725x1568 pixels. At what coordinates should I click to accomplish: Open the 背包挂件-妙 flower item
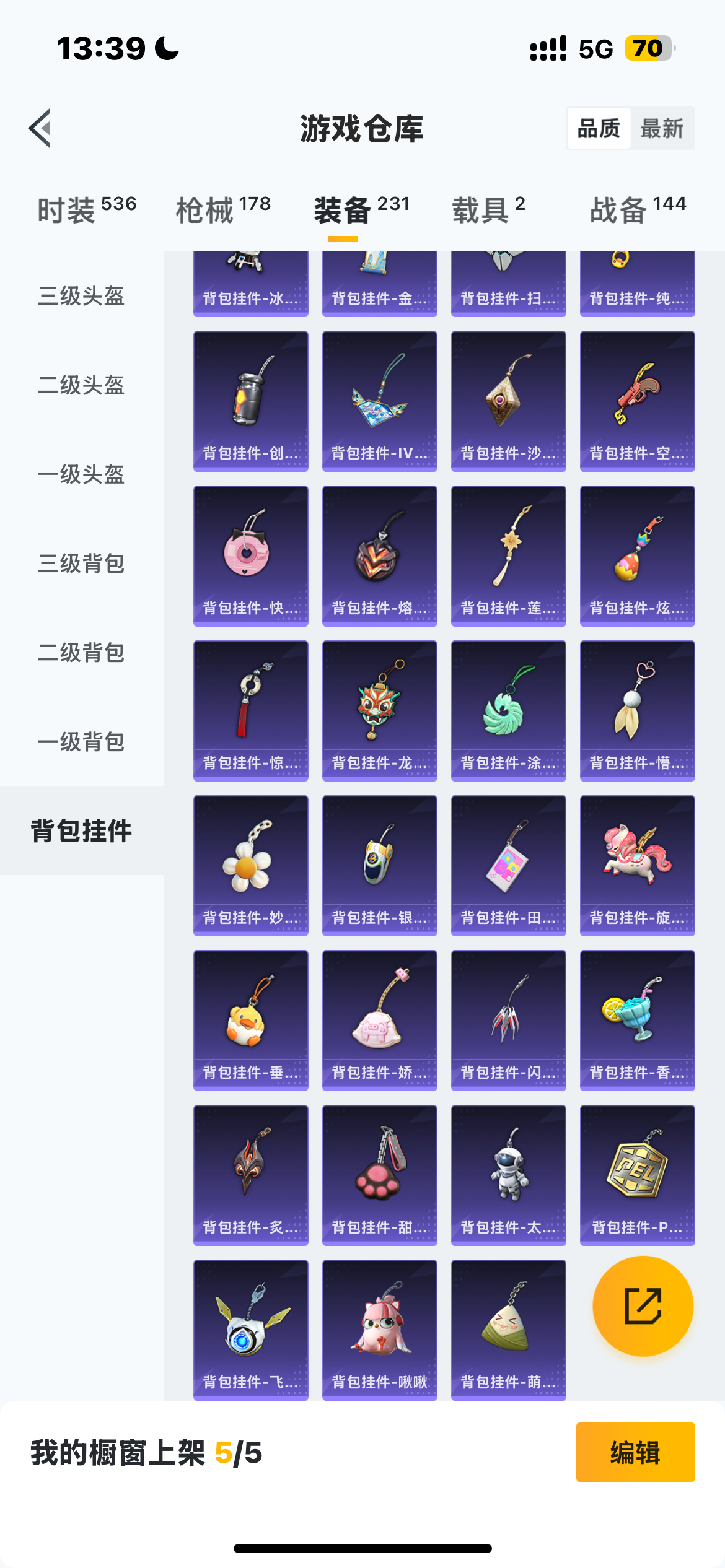250,865
